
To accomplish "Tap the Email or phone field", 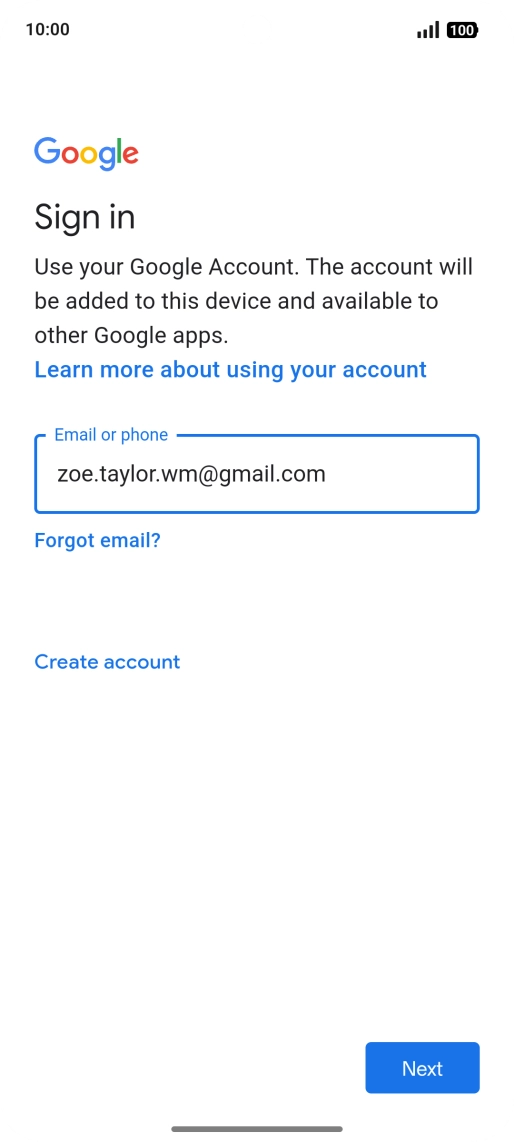I will coord(256,474).
